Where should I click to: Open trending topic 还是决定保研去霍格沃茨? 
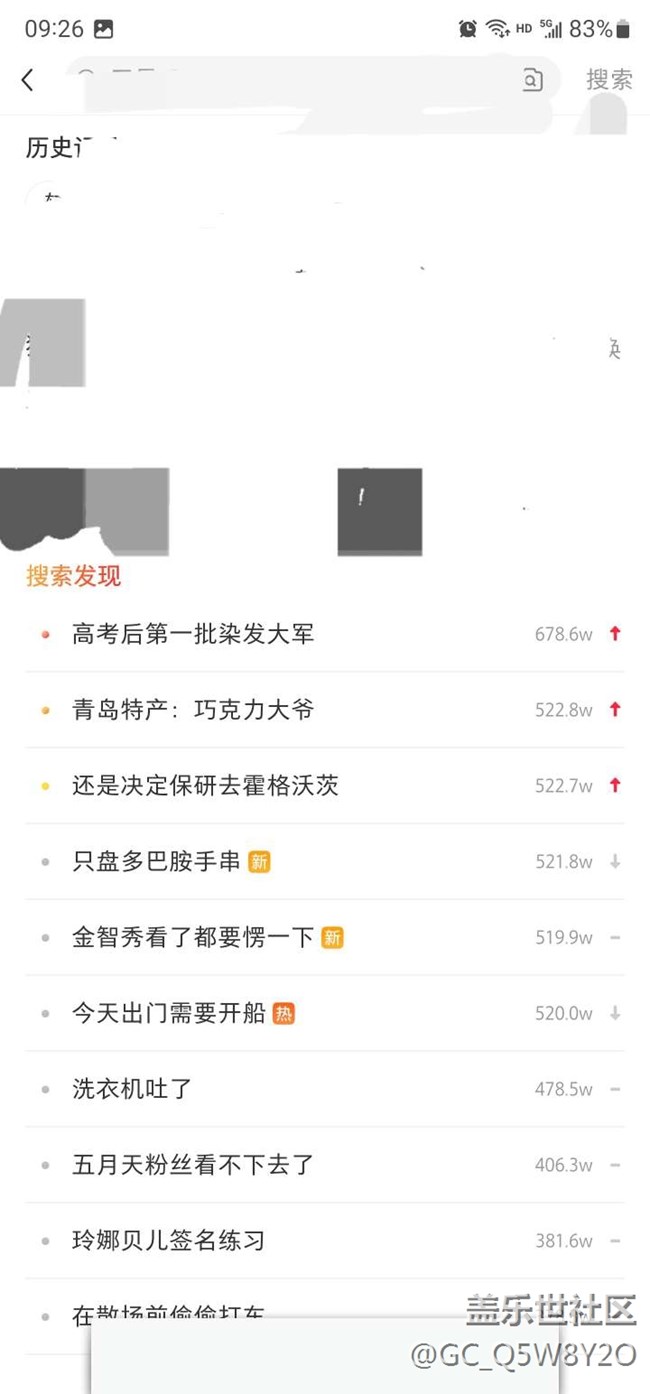point(205,786)
